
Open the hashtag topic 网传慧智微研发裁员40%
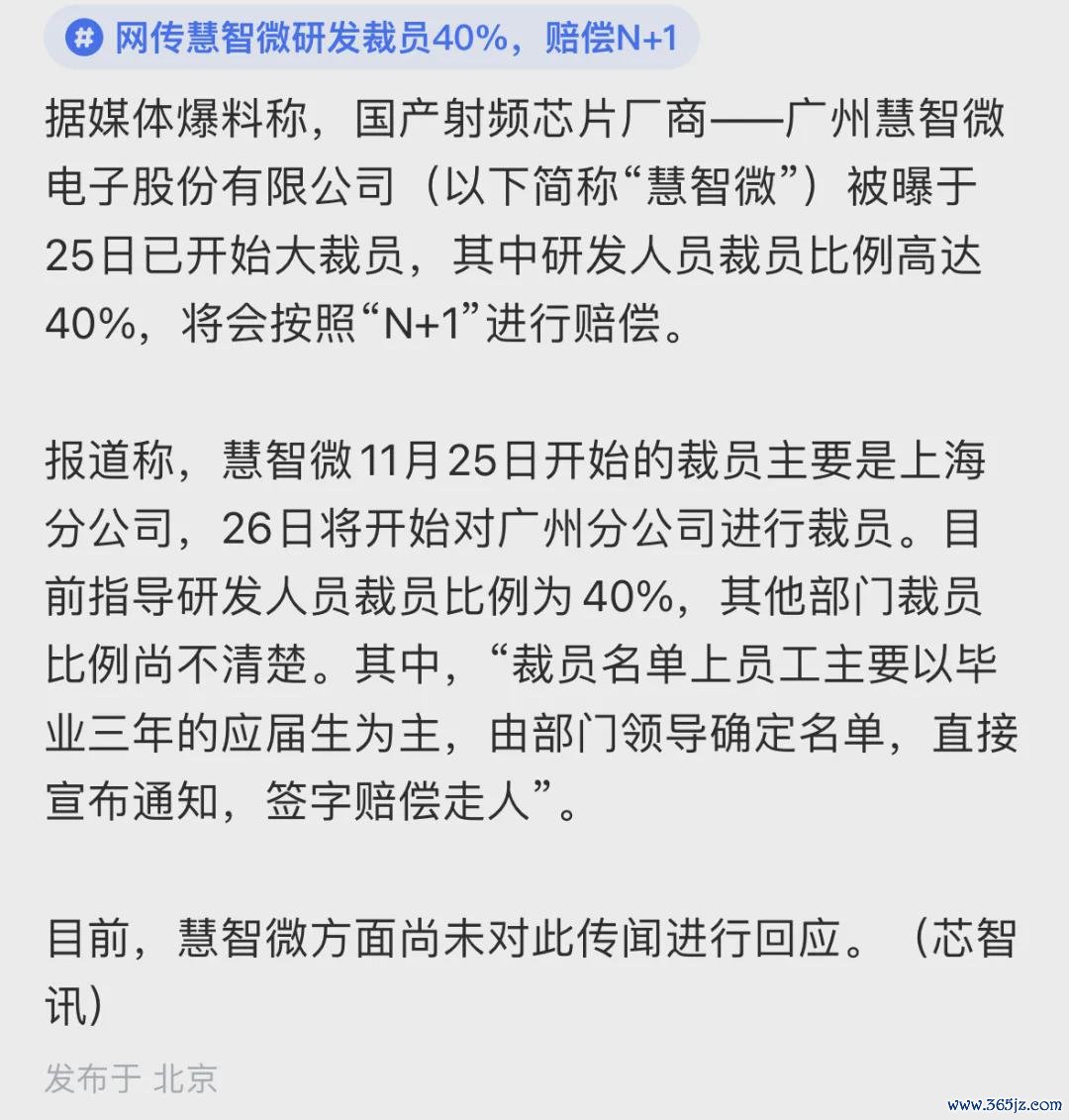(371, 39)
